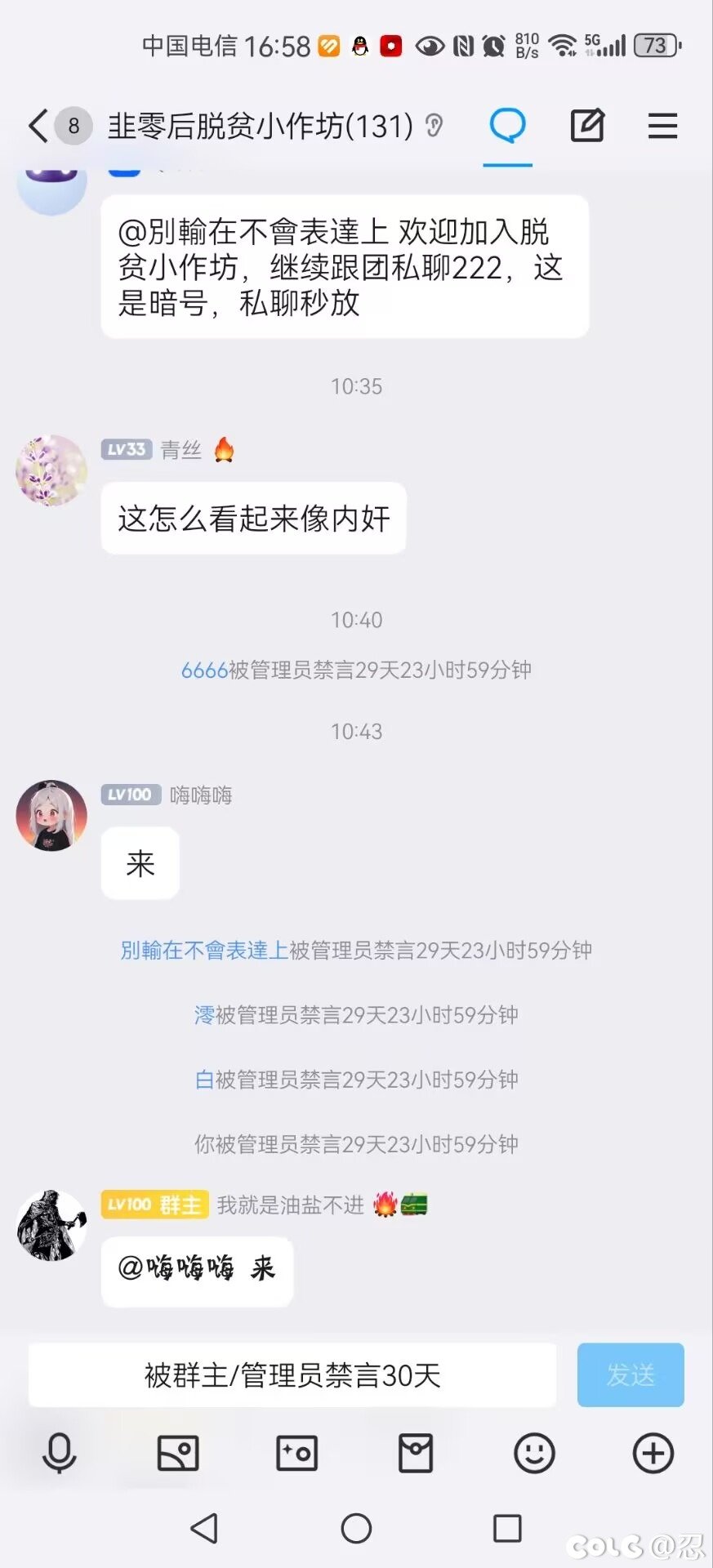713x1568 pixels.
Task: Go back to the chat list
Action: click(x=38, y=126)
